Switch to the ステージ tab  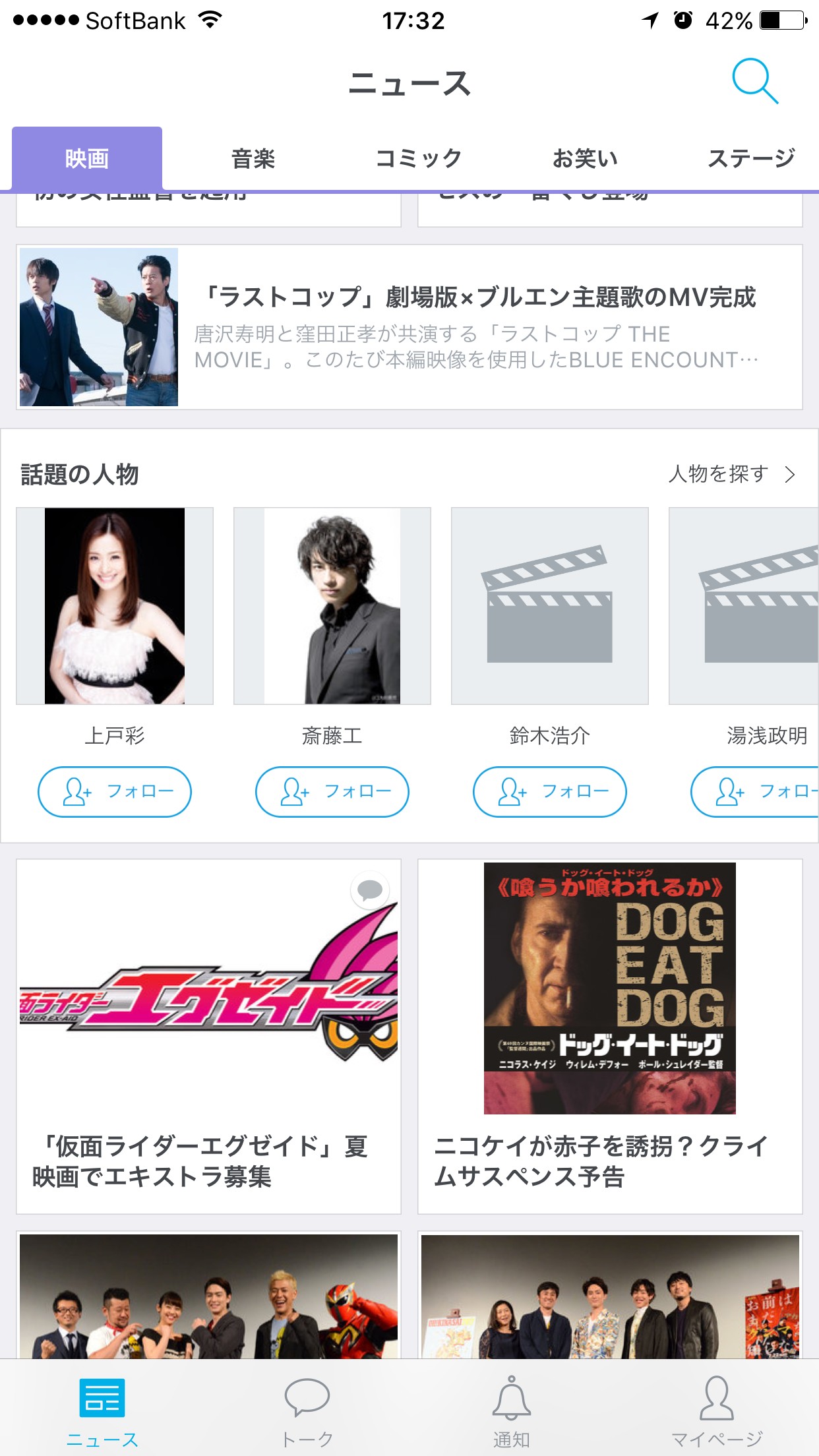pyautogui.click(x=750, y=159)
